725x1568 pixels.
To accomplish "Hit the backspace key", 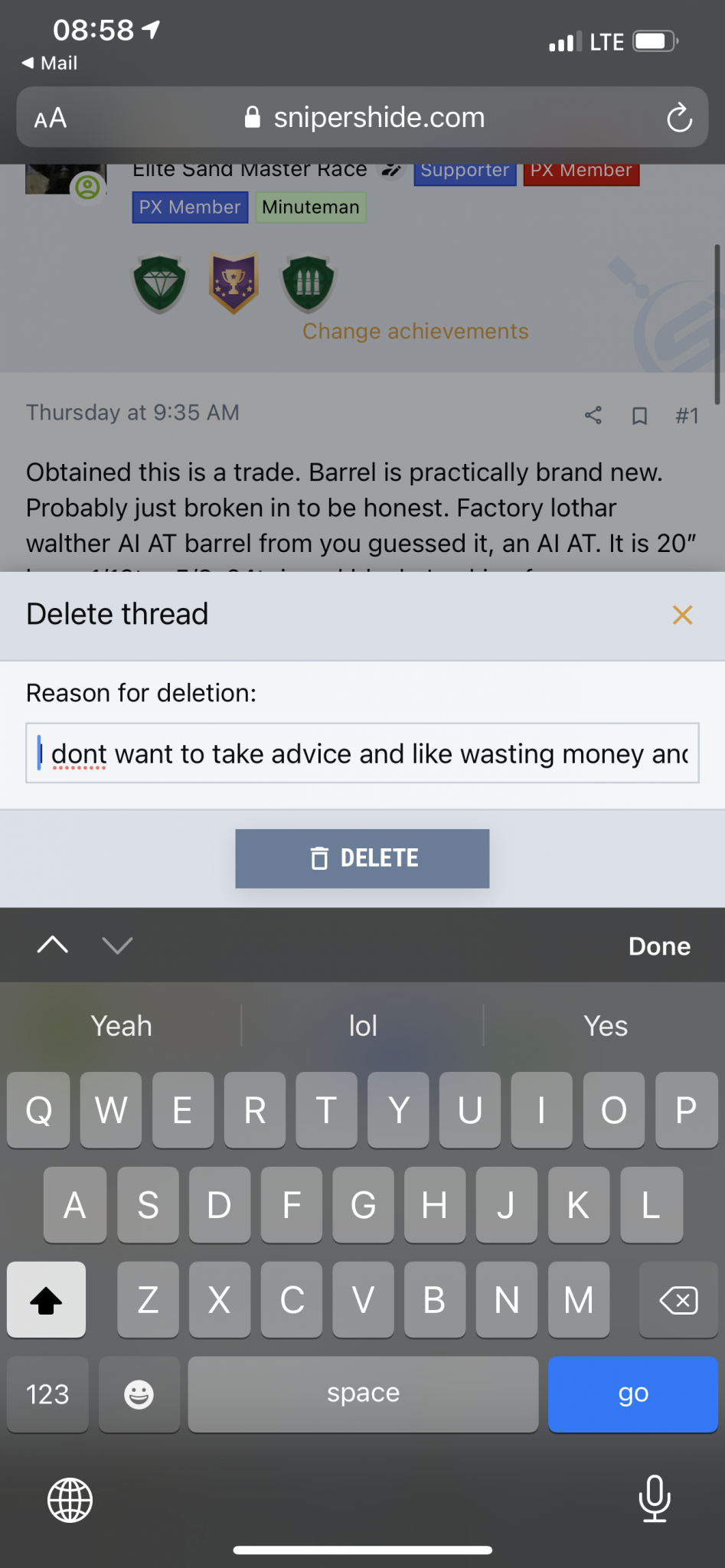I will (678, 1300).
